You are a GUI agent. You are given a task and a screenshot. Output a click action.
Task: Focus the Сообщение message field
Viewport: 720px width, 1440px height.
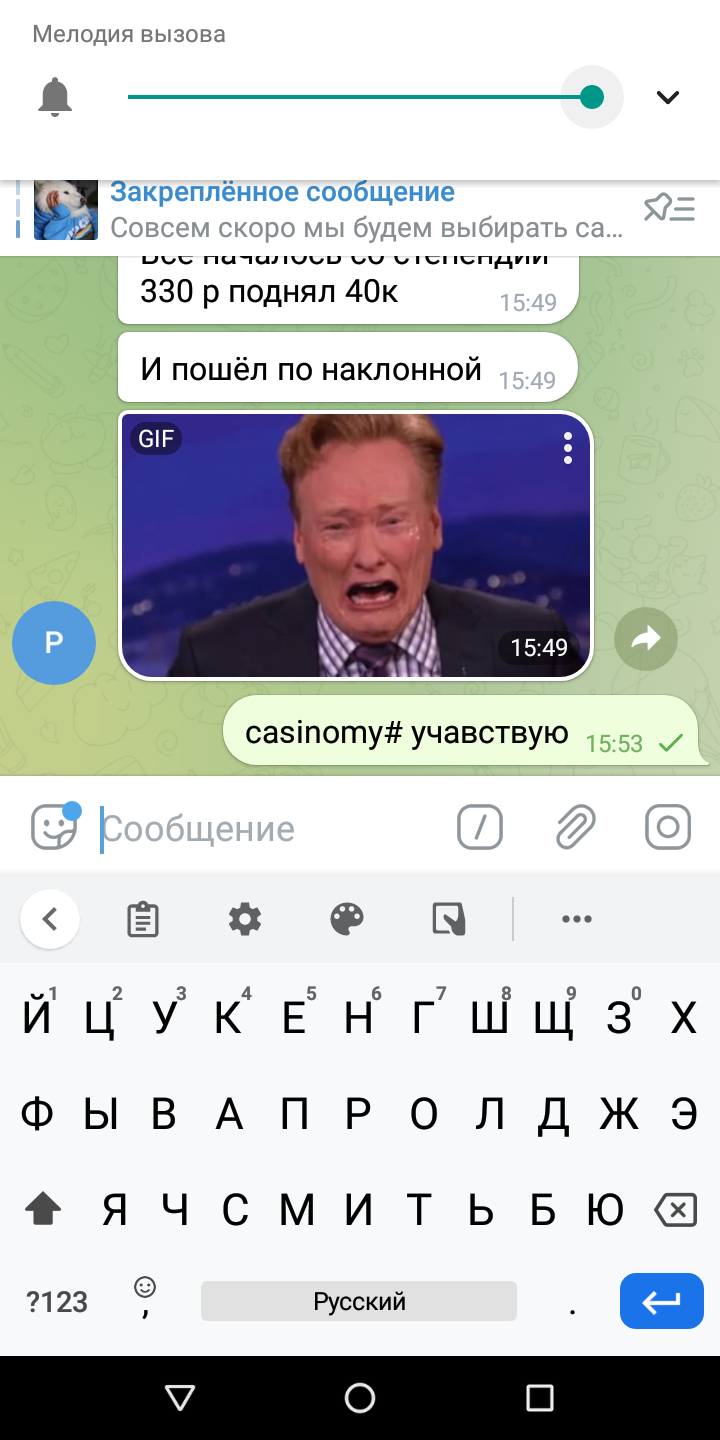270,829
